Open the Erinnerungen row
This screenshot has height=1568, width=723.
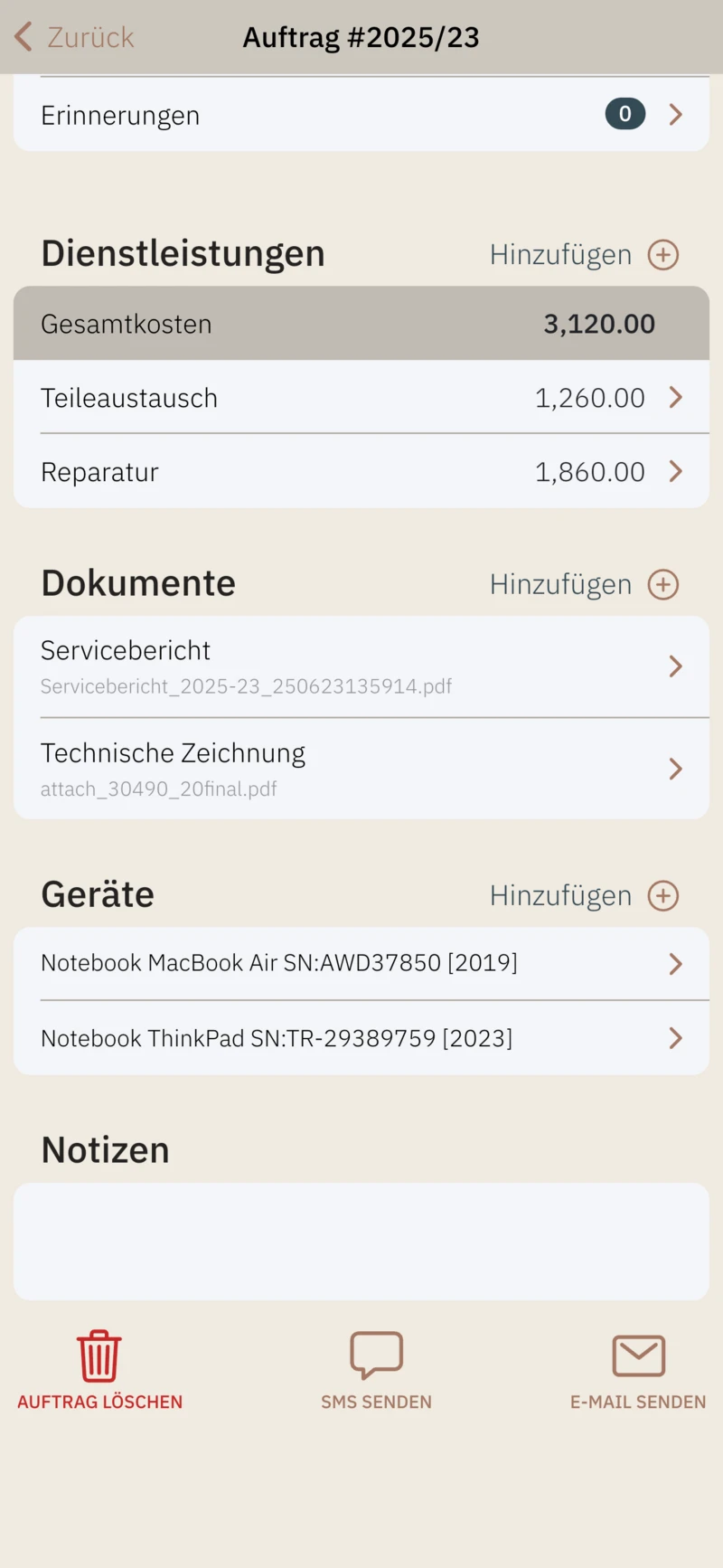(361, 115)
